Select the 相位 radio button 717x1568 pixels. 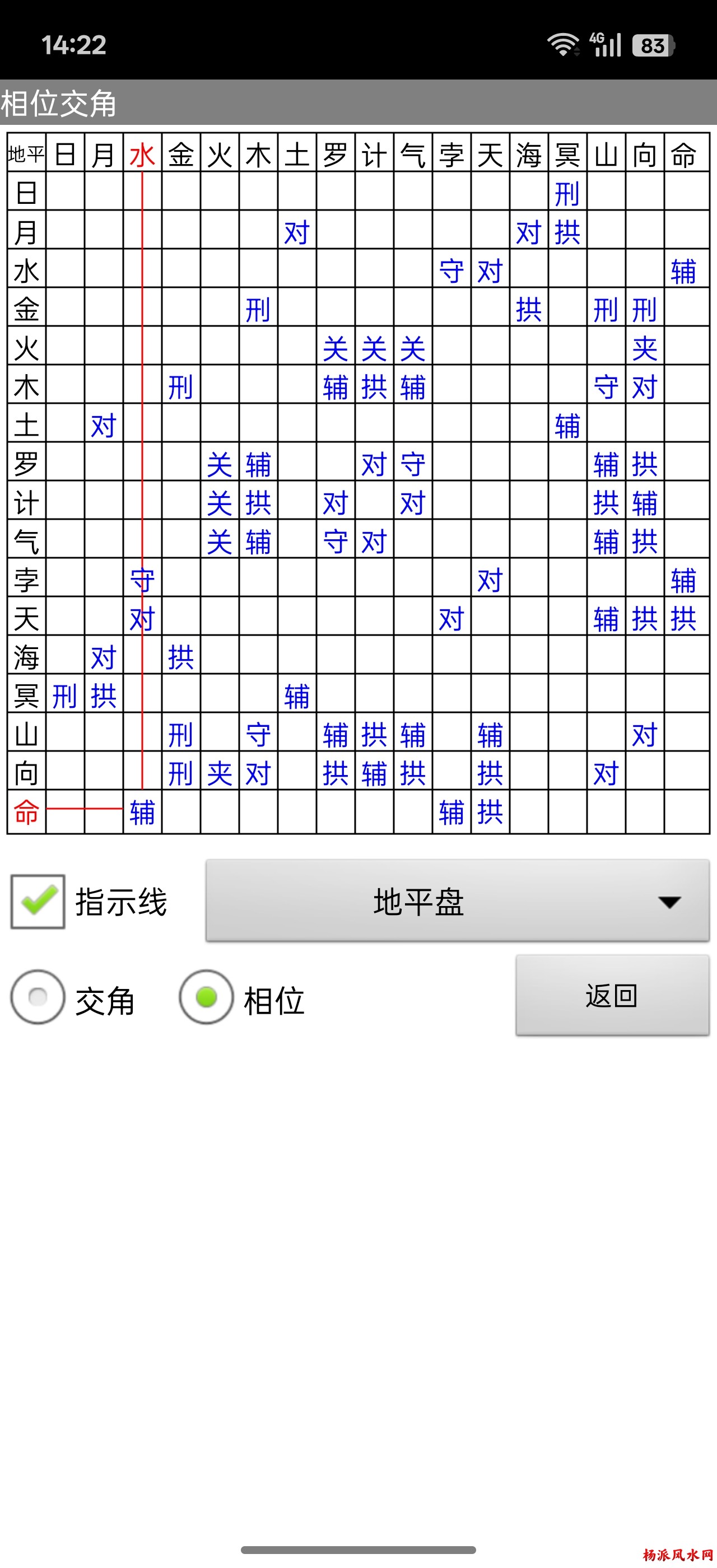206,997
